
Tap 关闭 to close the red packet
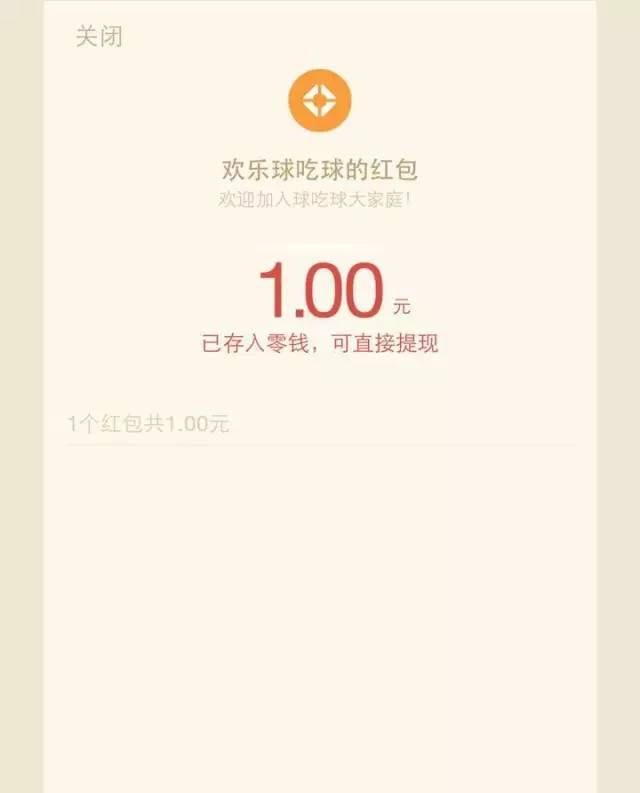pos(99,37)
